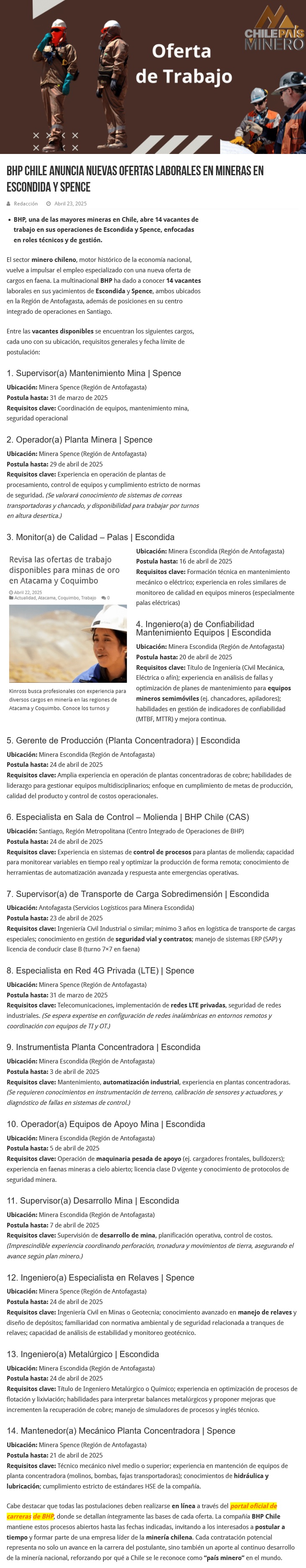This screenshot has height=1568, width=306.
Task: Open the Redacción author page
Action: tap(26, 203)
